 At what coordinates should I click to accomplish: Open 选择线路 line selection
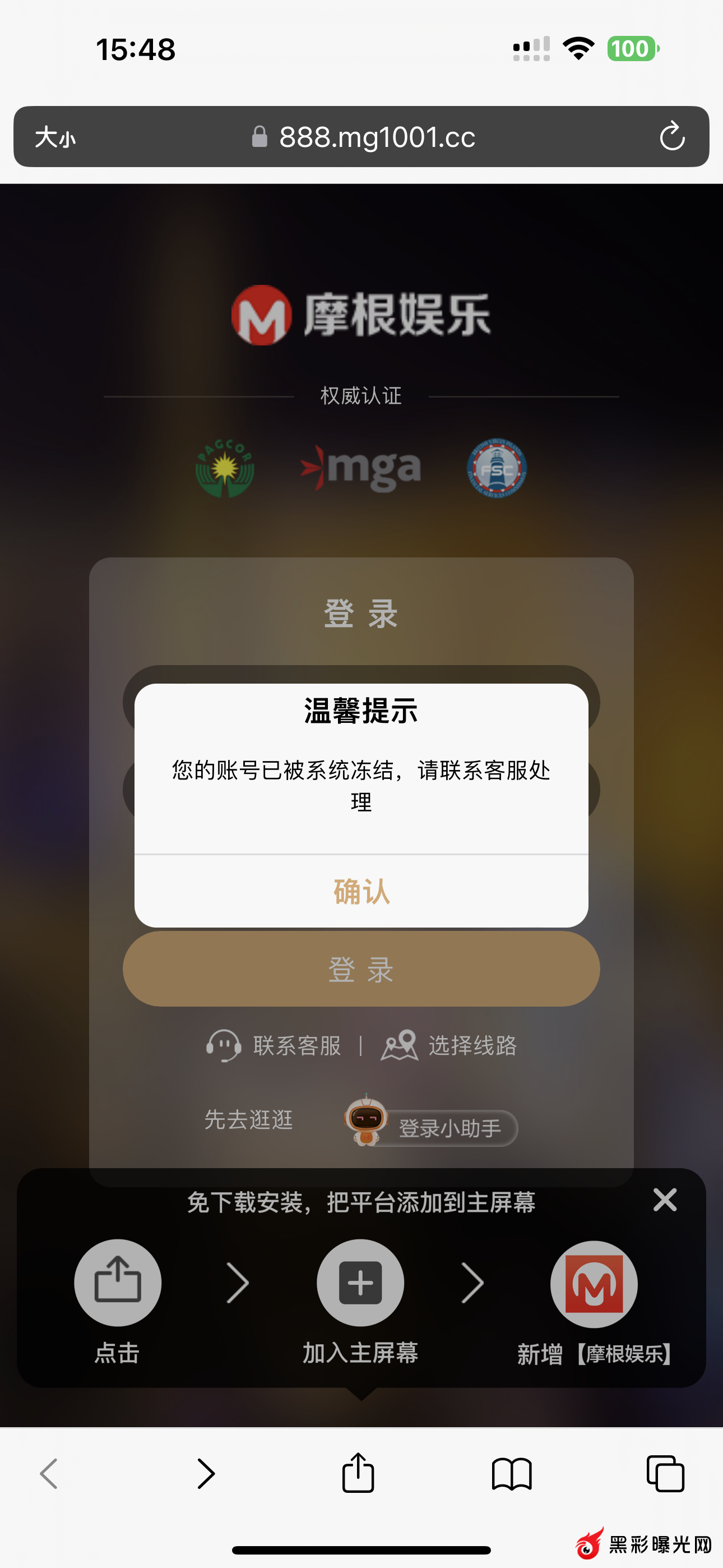[x=449, y=1046]
